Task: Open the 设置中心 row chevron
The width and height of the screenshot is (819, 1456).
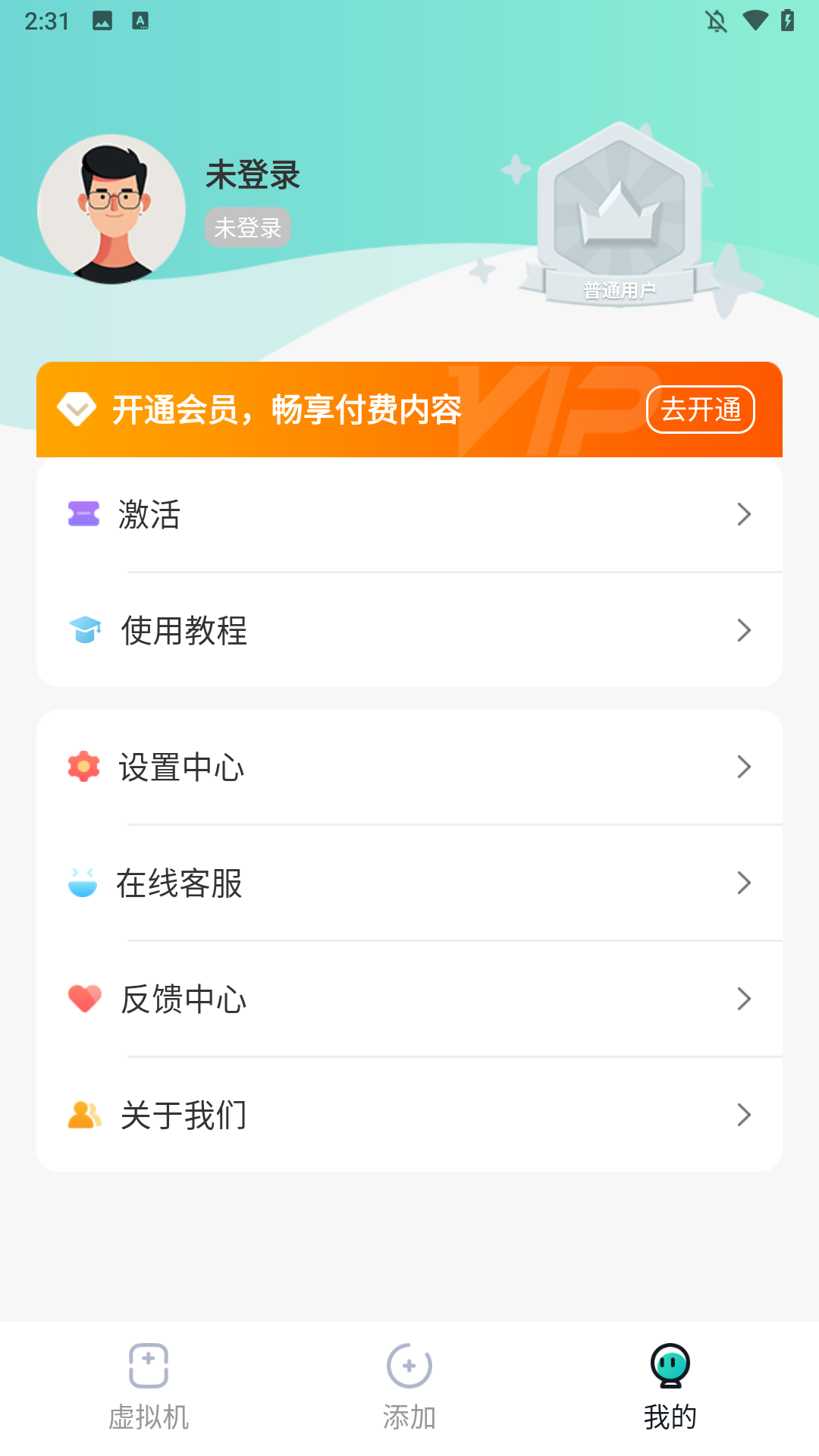Action: tap(743, 767)
